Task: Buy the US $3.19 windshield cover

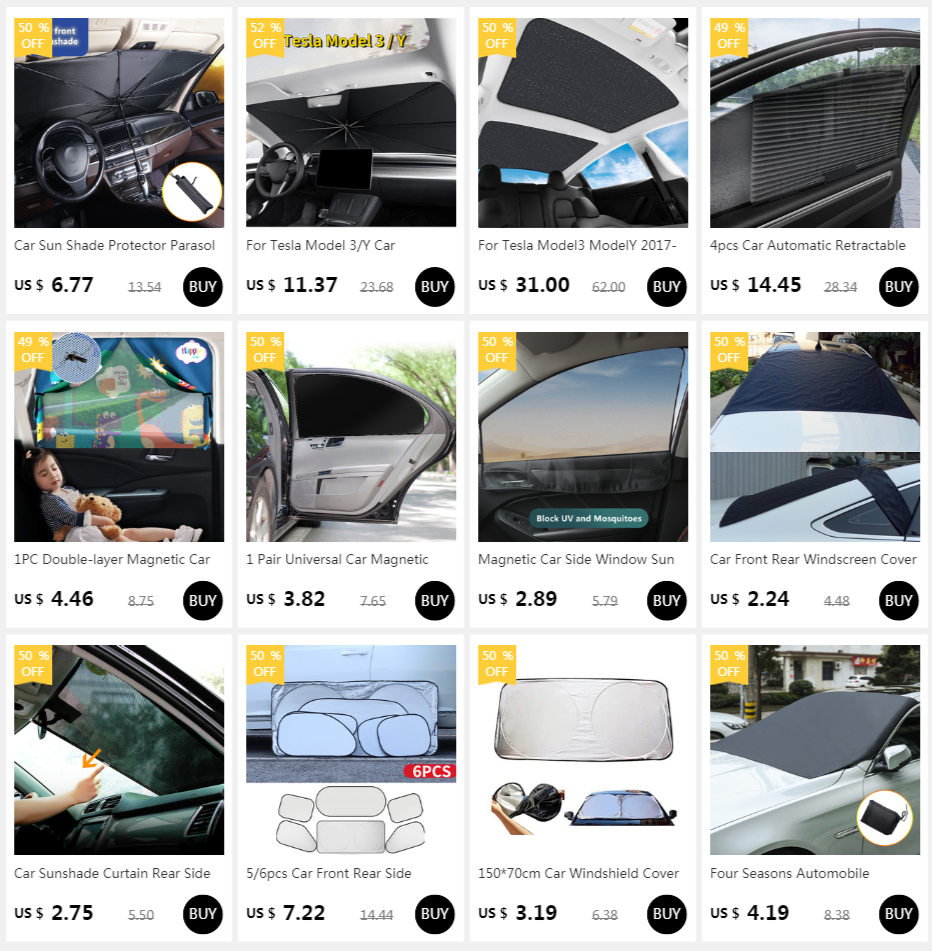Action: coord(667,914)
